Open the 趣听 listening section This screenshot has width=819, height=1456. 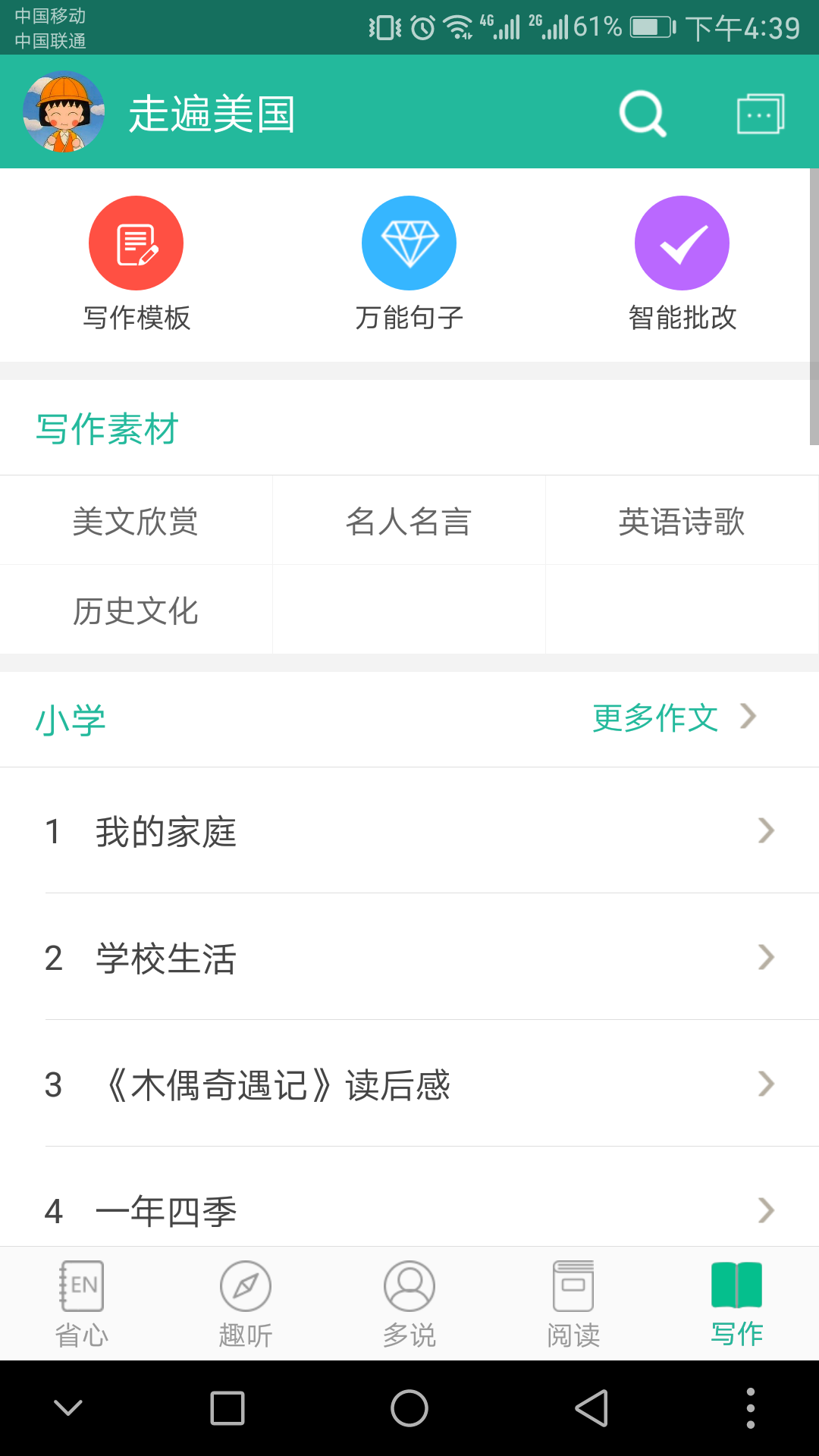coord(245,1301)
